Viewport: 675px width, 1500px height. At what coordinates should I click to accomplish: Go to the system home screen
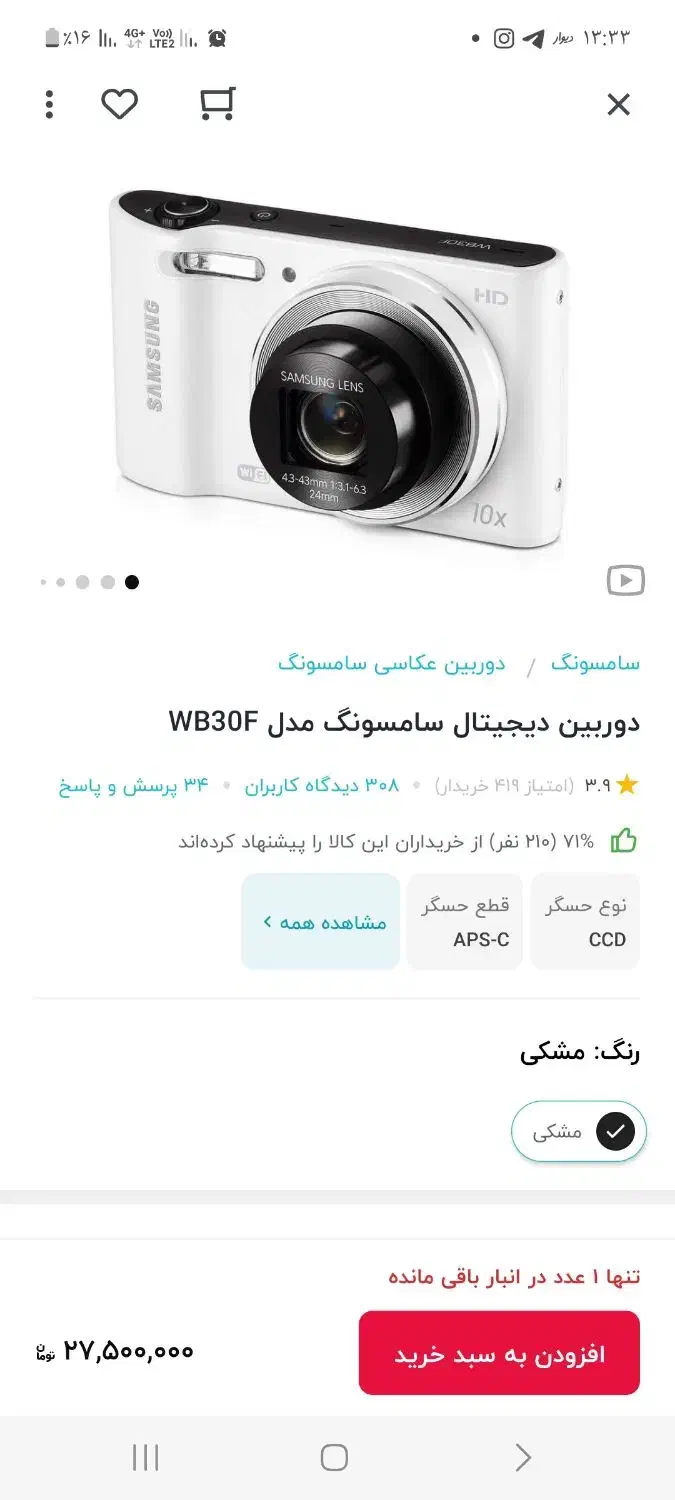point(334,1458)
